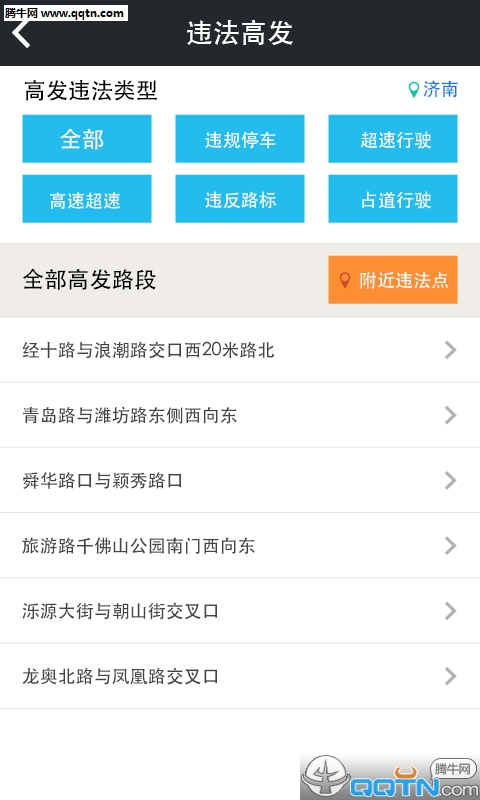
Task: Filter by 违规停车
Action: click(x=240, y=139)
